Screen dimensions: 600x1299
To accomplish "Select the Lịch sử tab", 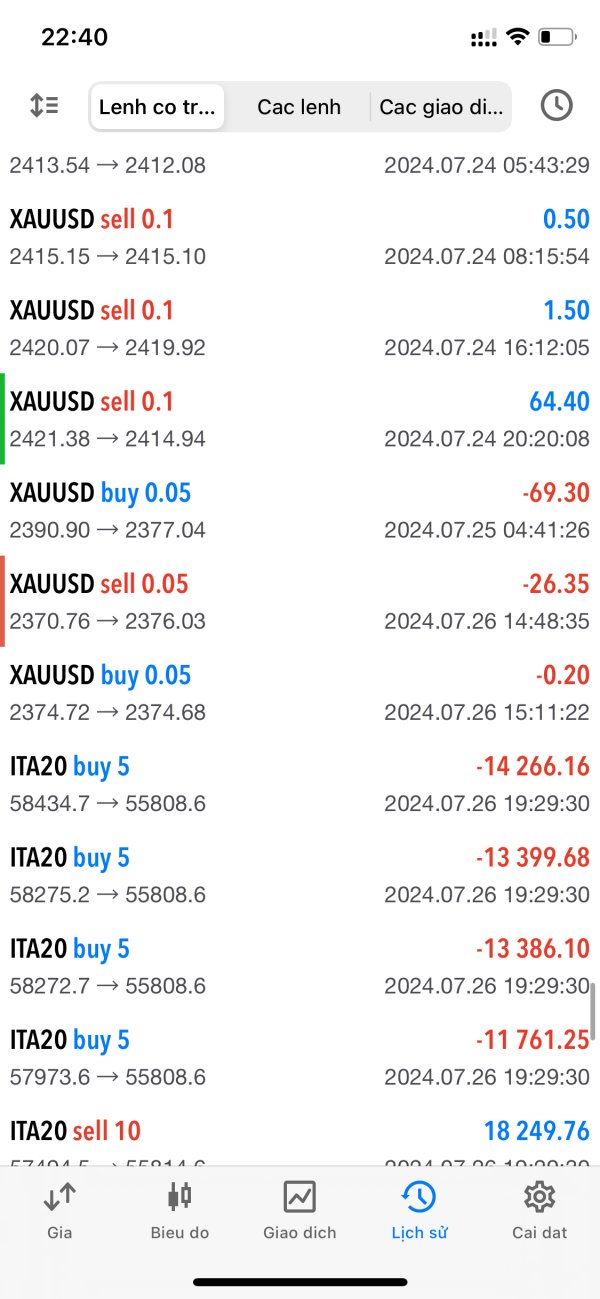I will [419, 1210].
